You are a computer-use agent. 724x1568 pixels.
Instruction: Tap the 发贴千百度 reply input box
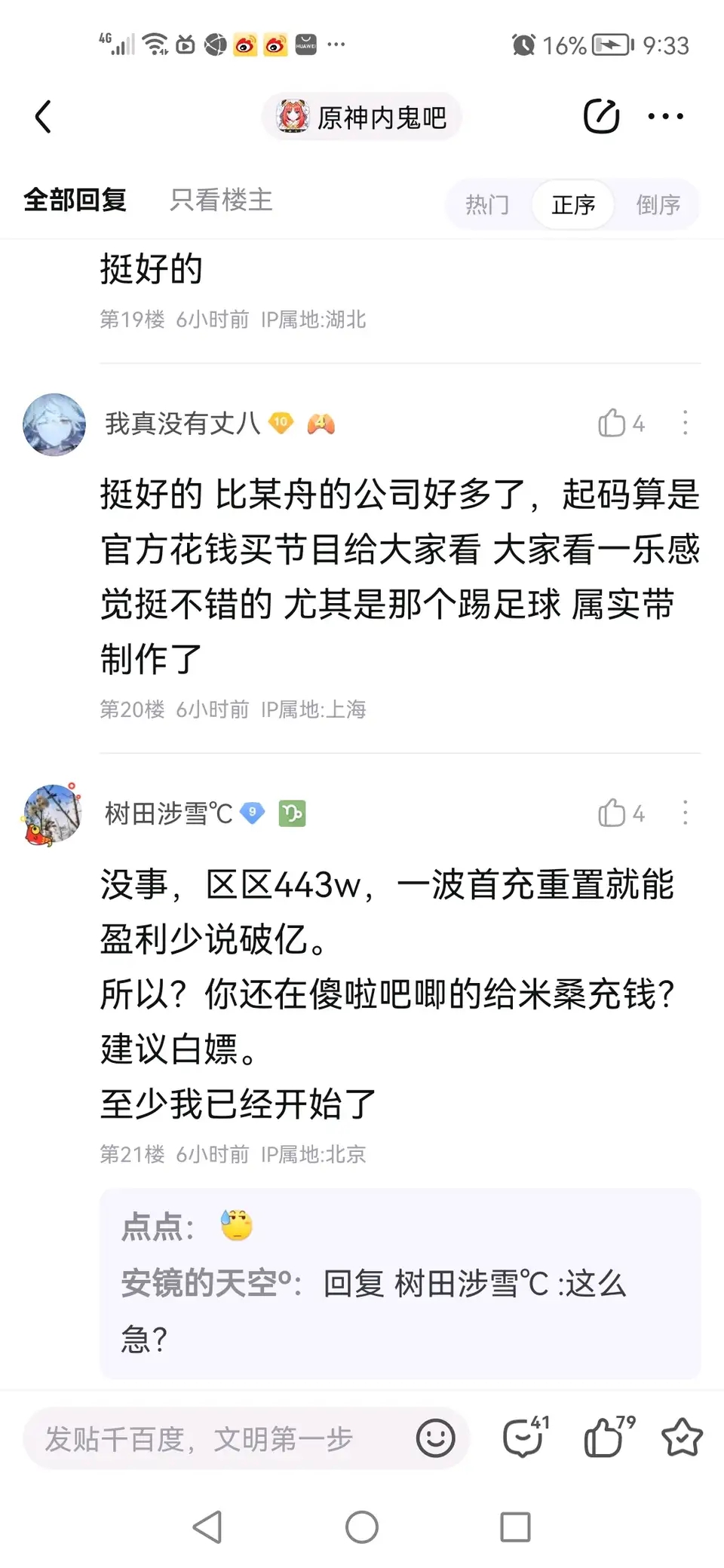coord(211,1439)
